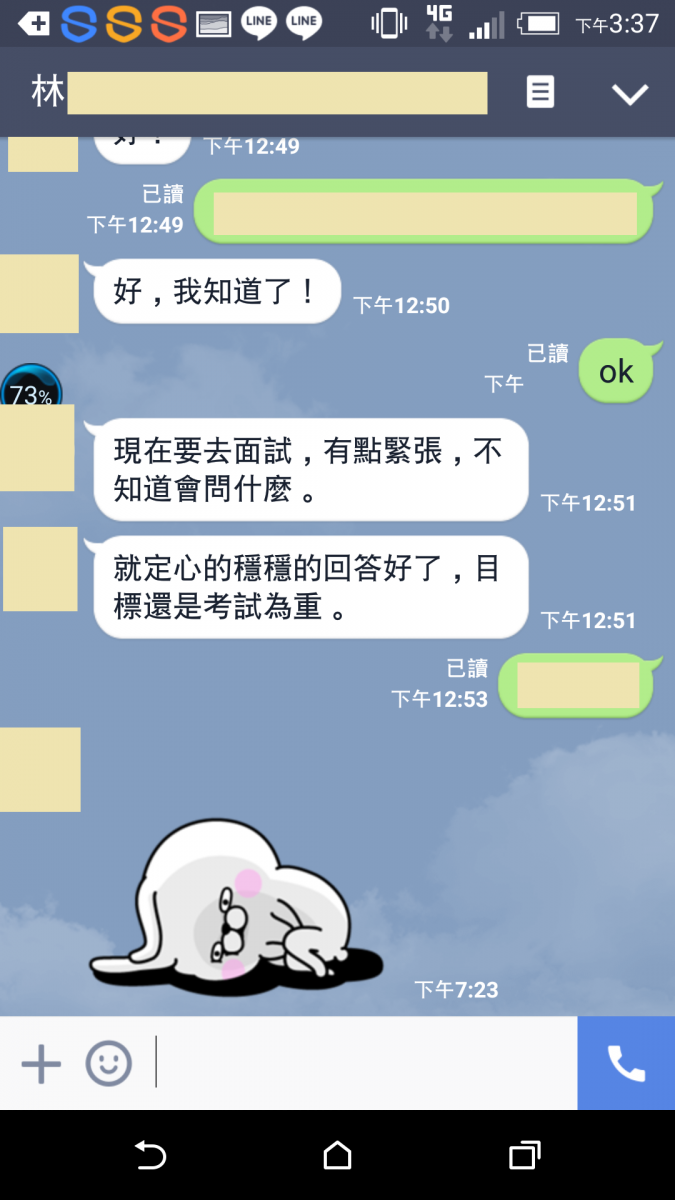Viewport: 675px width, 1200px height.
Task: Go to the home screen
Action: coord(337,1156)
